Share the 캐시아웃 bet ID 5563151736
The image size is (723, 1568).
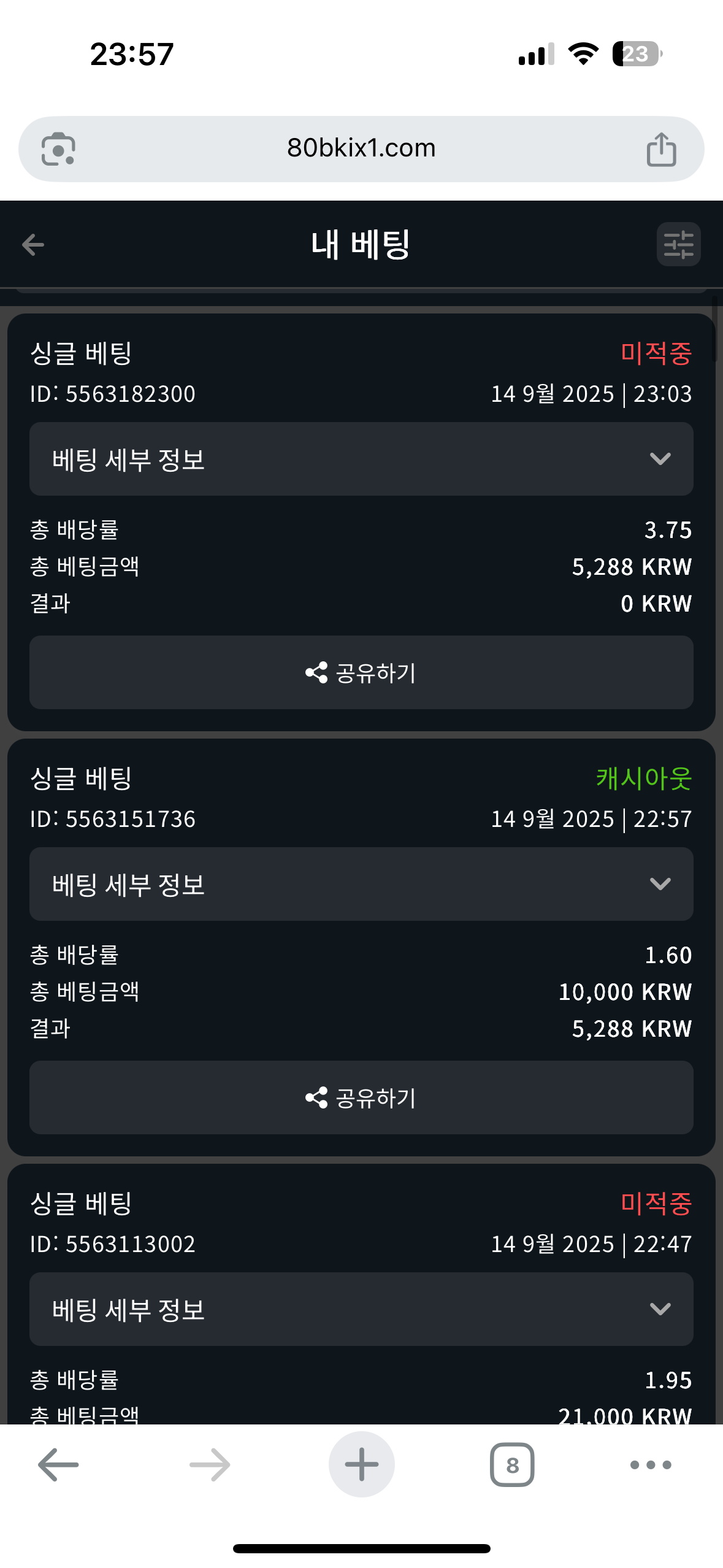coord(361,1097)
